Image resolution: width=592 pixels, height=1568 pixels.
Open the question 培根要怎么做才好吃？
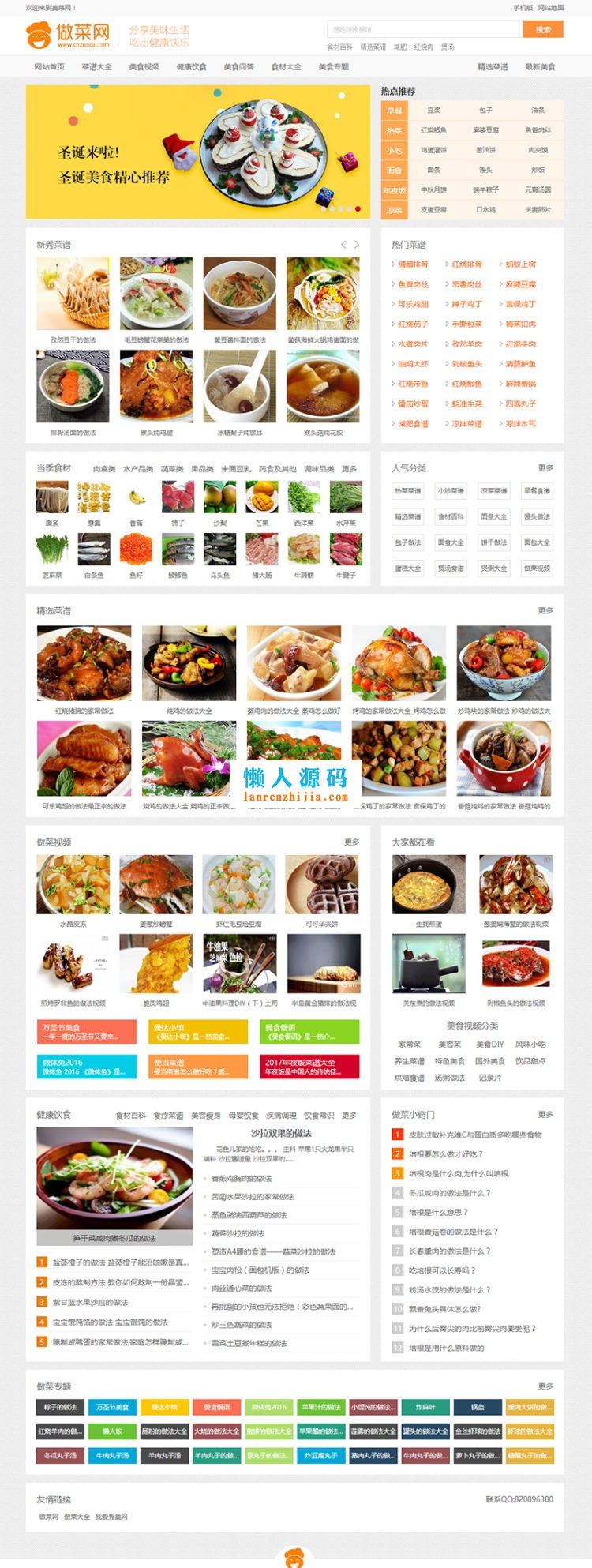tap(446, 1153)
